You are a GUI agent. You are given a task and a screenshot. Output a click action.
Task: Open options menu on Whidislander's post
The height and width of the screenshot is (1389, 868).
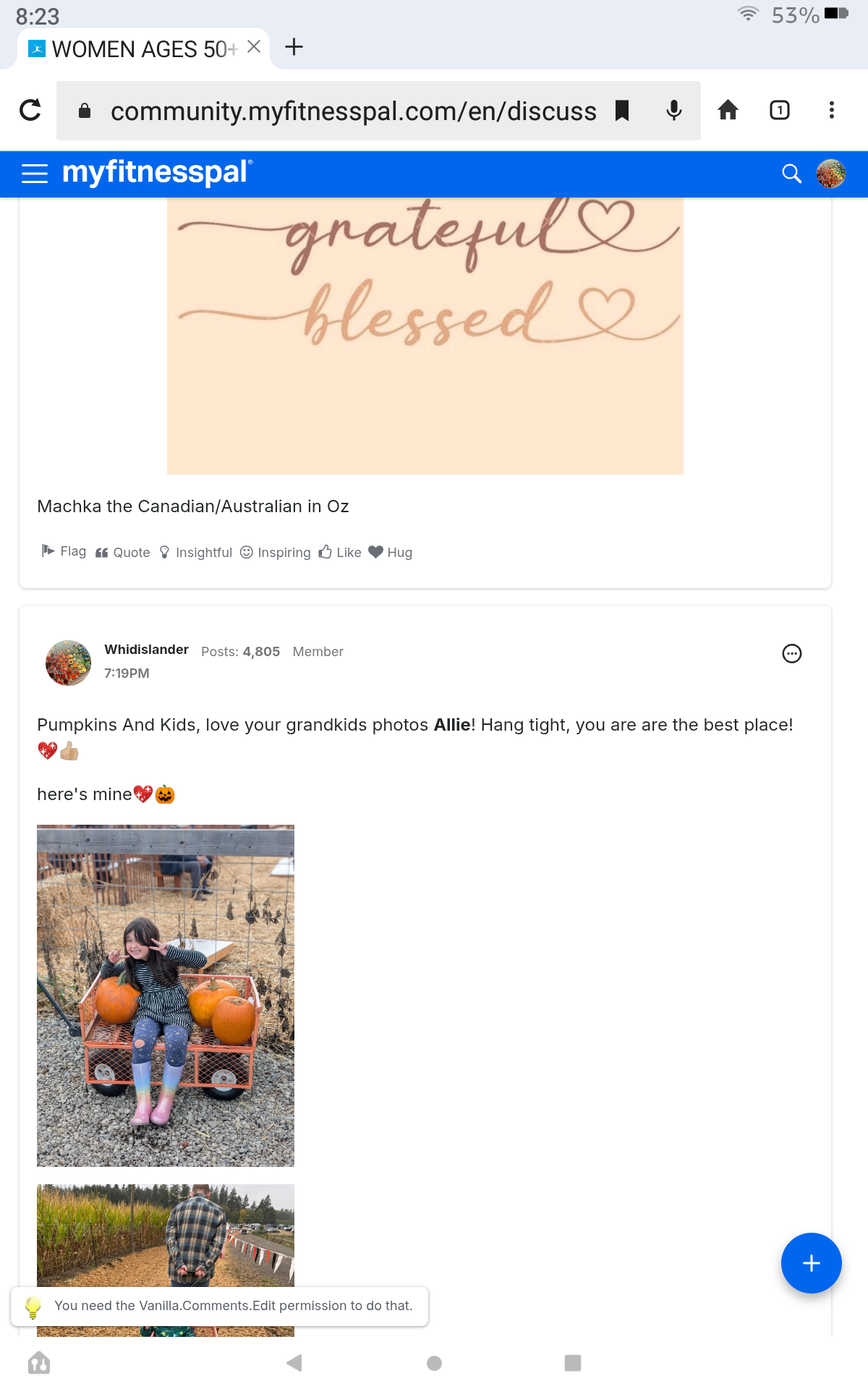[792, 653]
